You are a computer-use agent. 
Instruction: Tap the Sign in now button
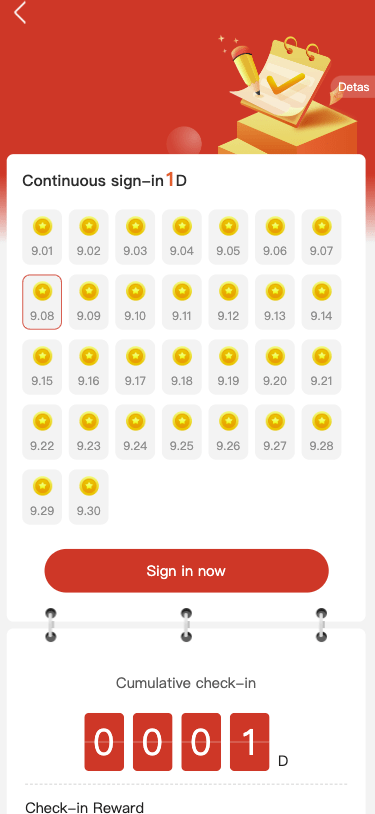pos(186,571)
